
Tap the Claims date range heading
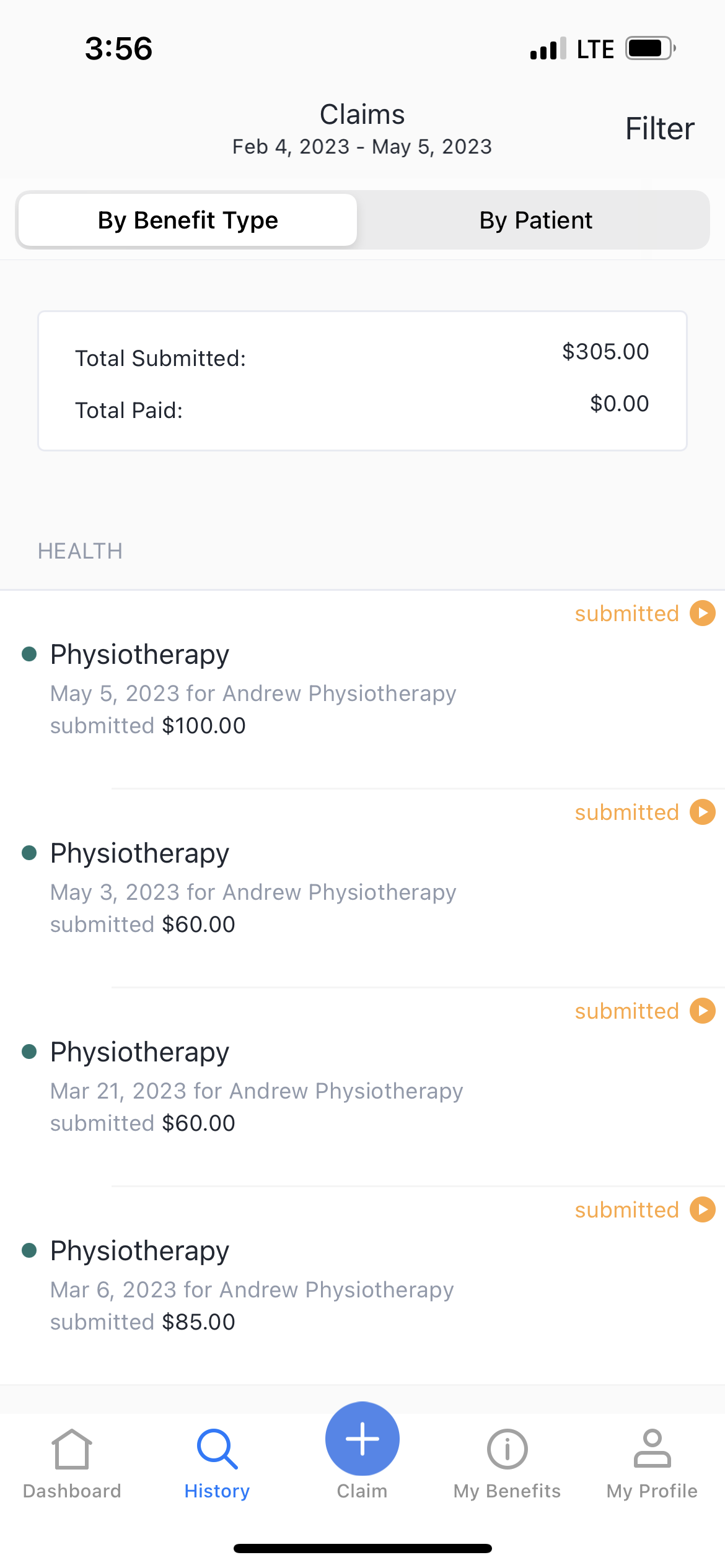[362, 147]
